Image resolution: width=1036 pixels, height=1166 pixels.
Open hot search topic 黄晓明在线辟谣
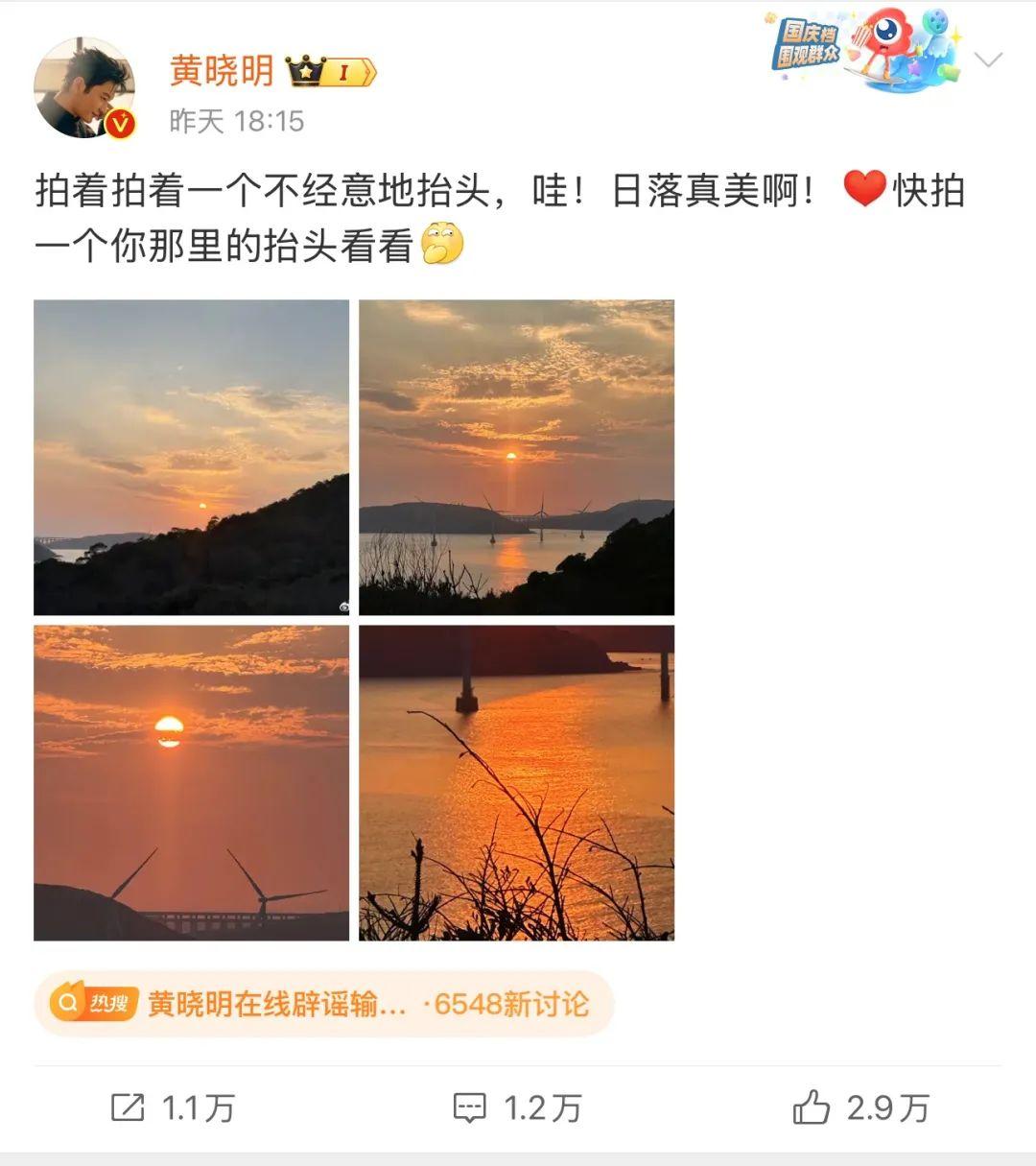[323, 1004]
